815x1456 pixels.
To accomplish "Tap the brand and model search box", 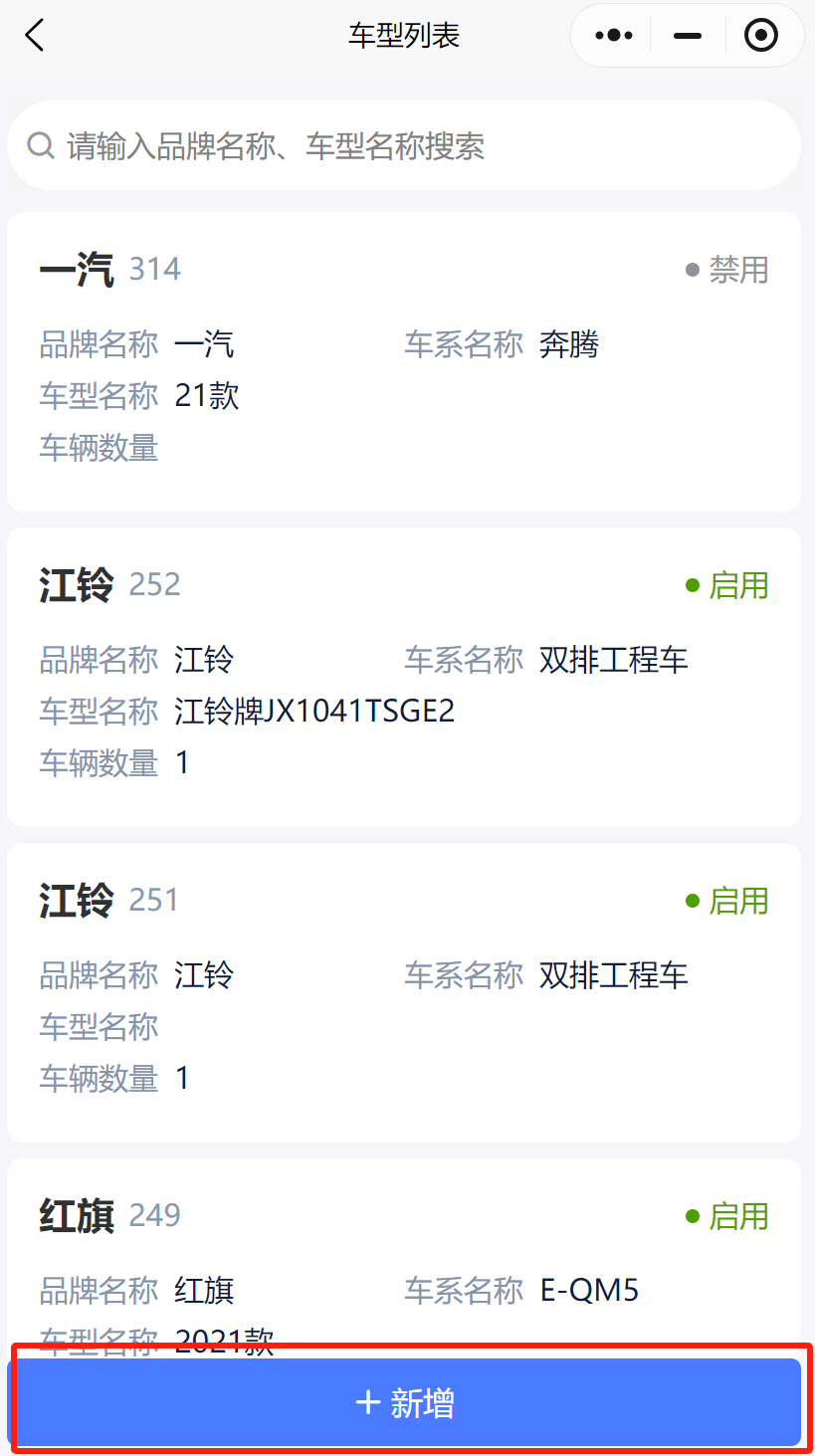I will pyautogui.click(x=403, y=146).
